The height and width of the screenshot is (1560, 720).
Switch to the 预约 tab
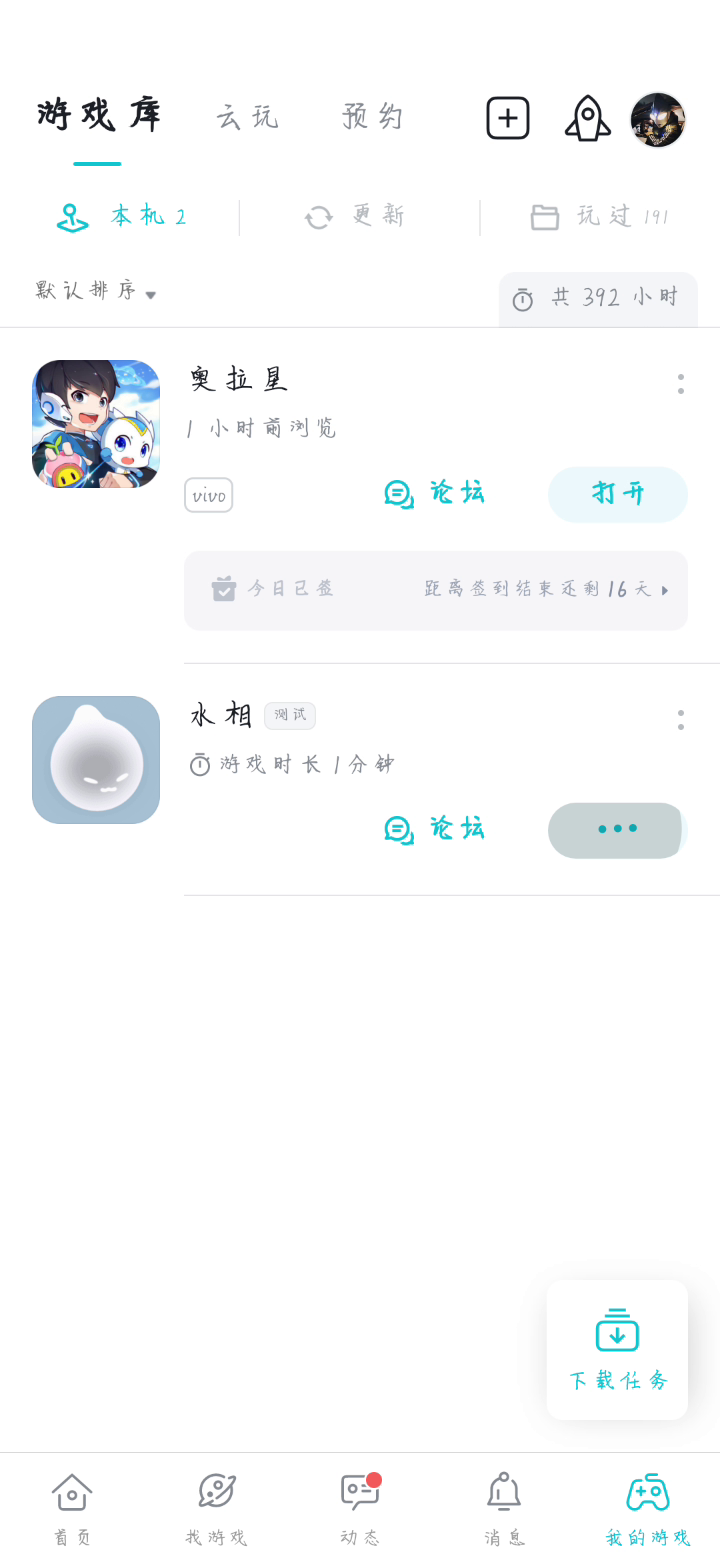click(373, 117)
